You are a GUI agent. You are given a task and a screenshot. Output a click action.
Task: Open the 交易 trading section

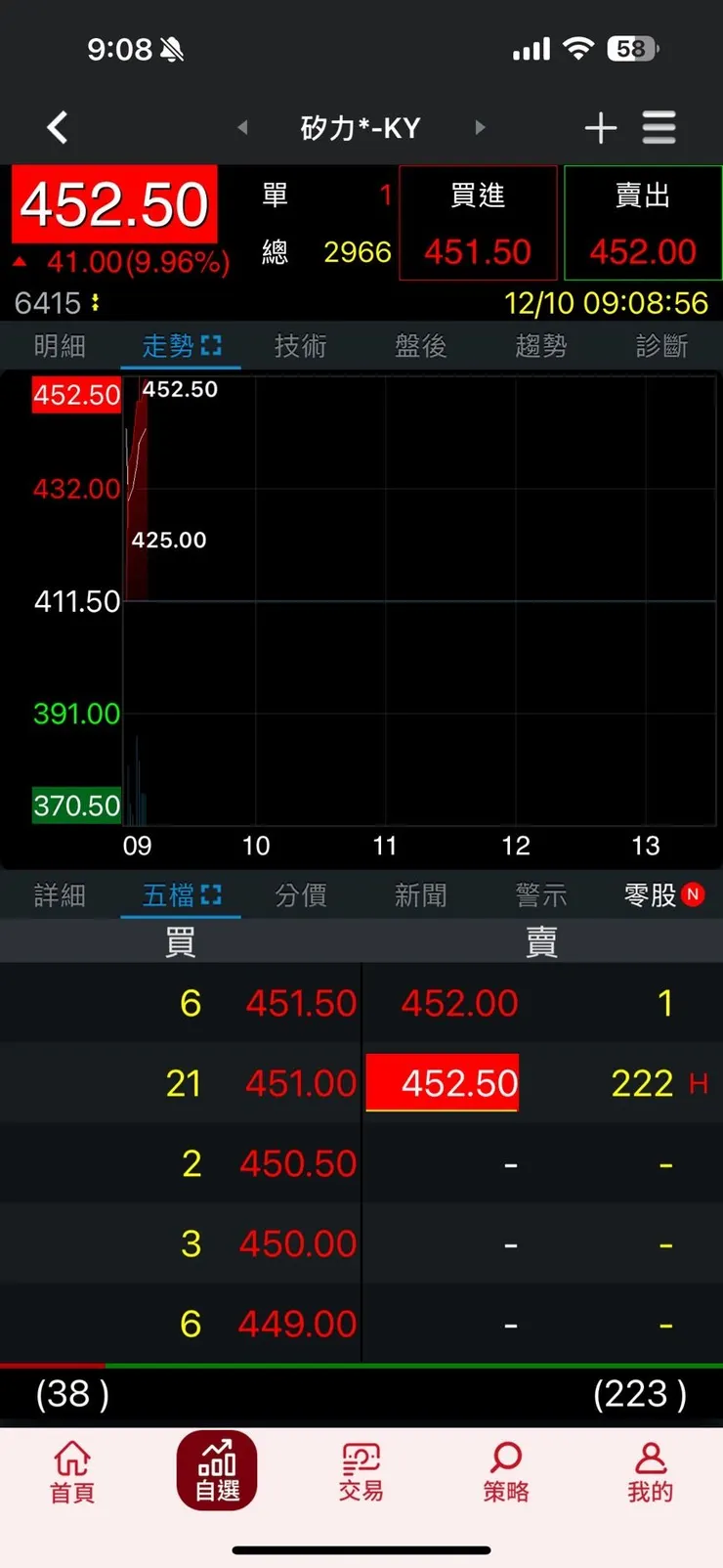361,1471
